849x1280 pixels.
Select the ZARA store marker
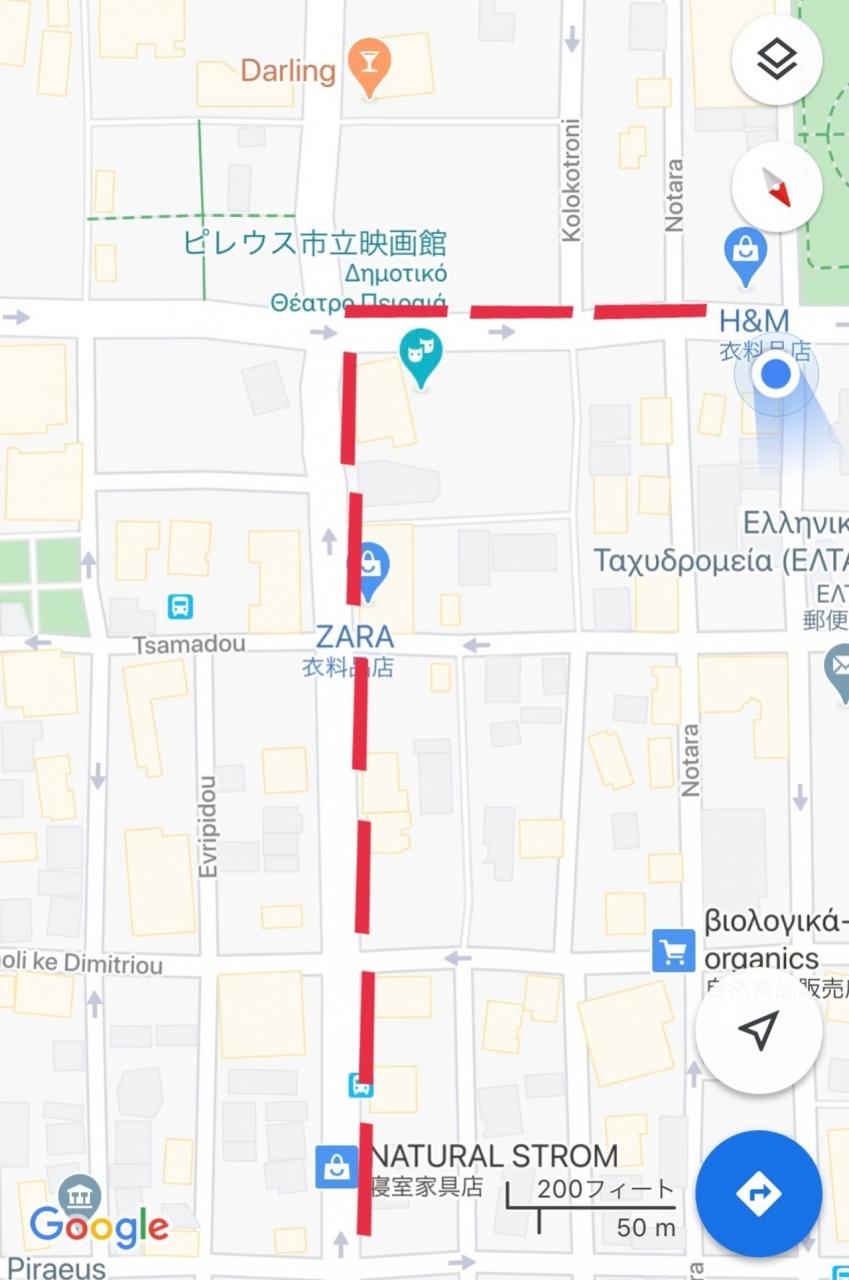tap(370, 572)
